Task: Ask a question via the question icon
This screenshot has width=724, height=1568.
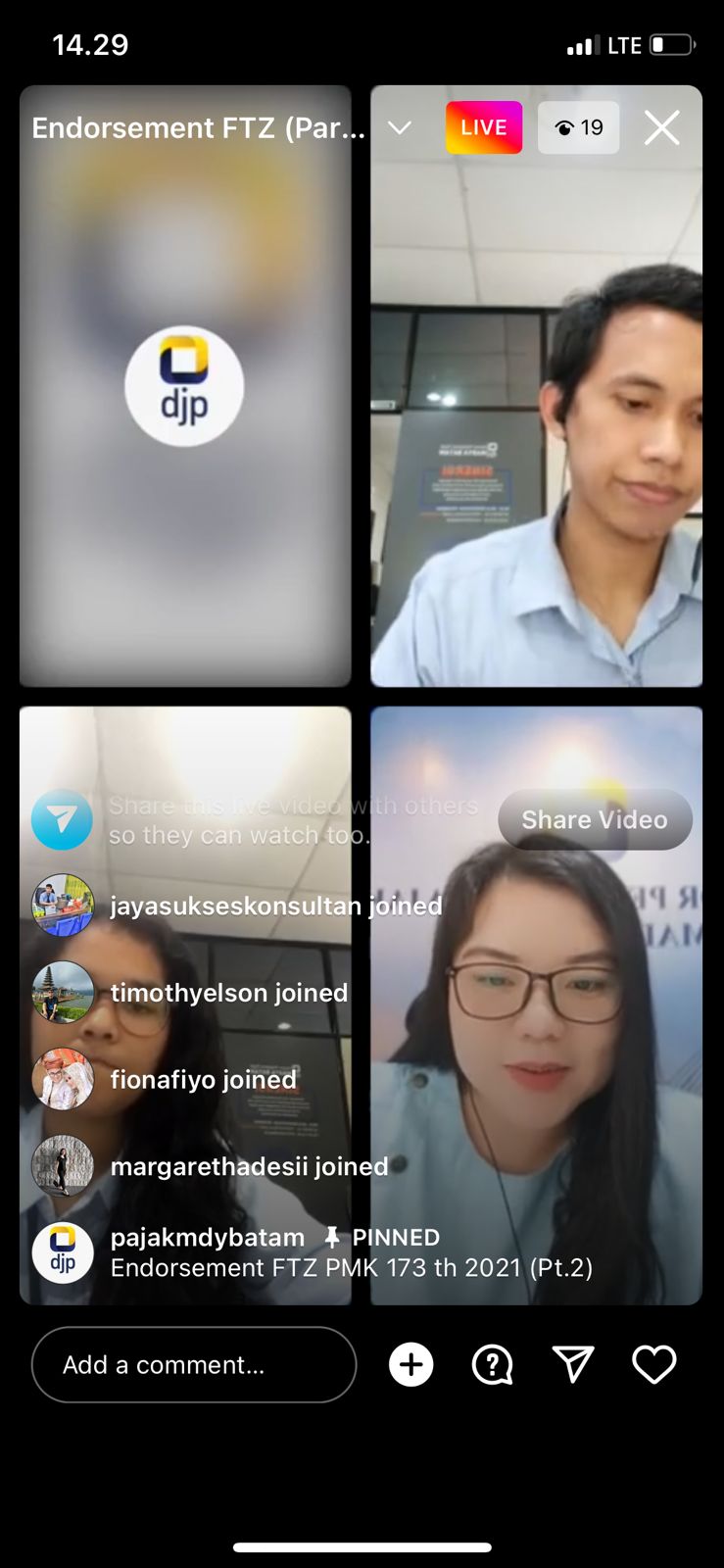Action: [492, 1364]
